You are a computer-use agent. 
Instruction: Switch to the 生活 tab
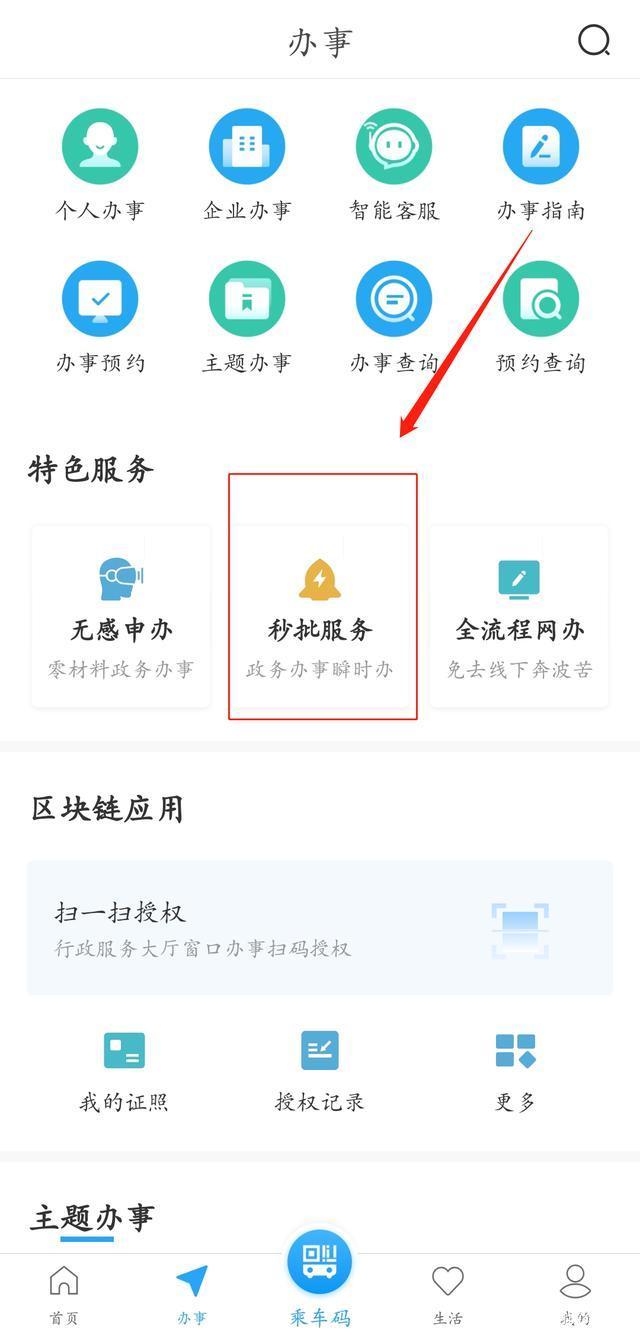448,1294
